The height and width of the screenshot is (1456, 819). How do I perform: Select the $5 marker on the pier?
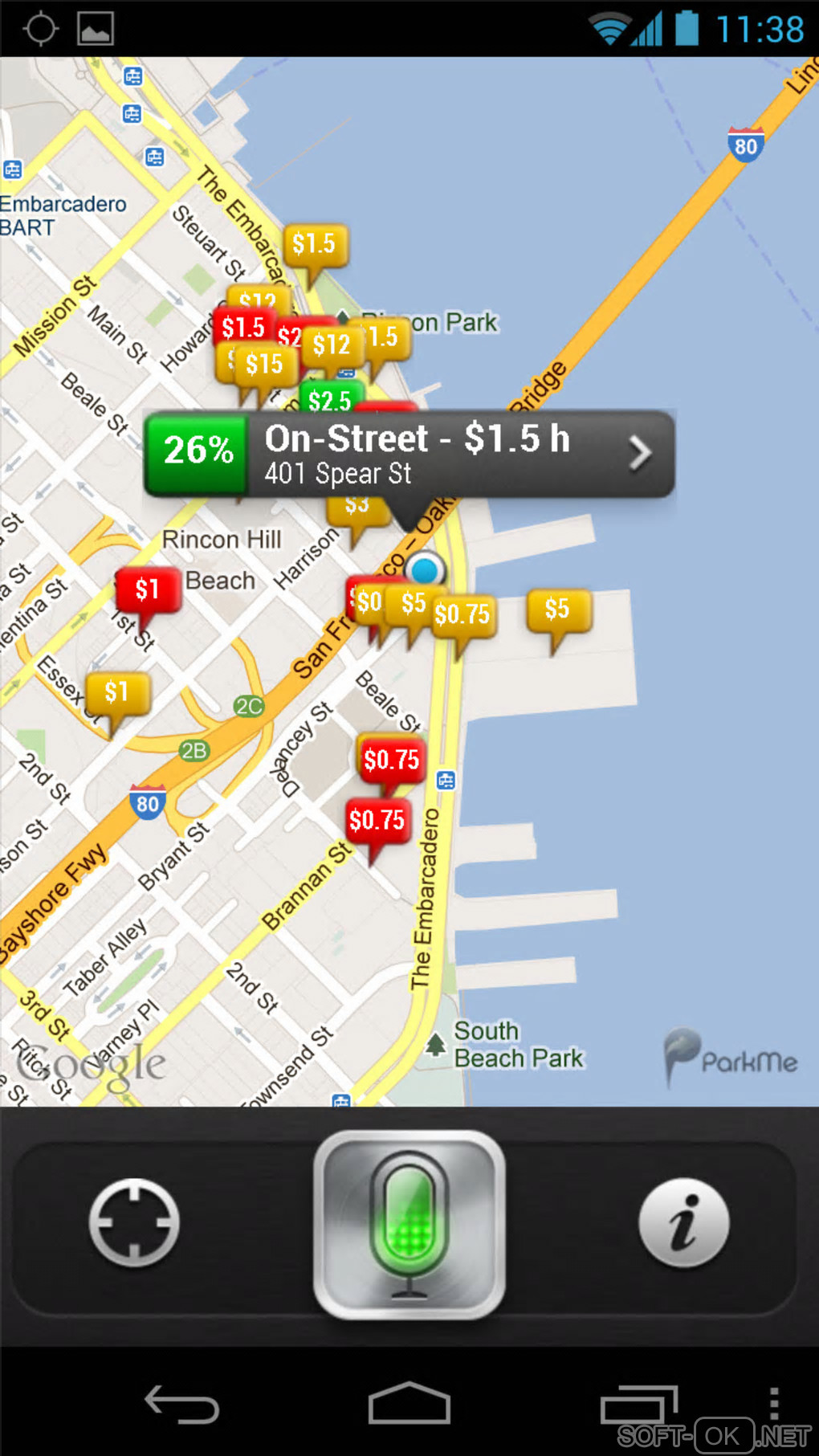point(557,610)
